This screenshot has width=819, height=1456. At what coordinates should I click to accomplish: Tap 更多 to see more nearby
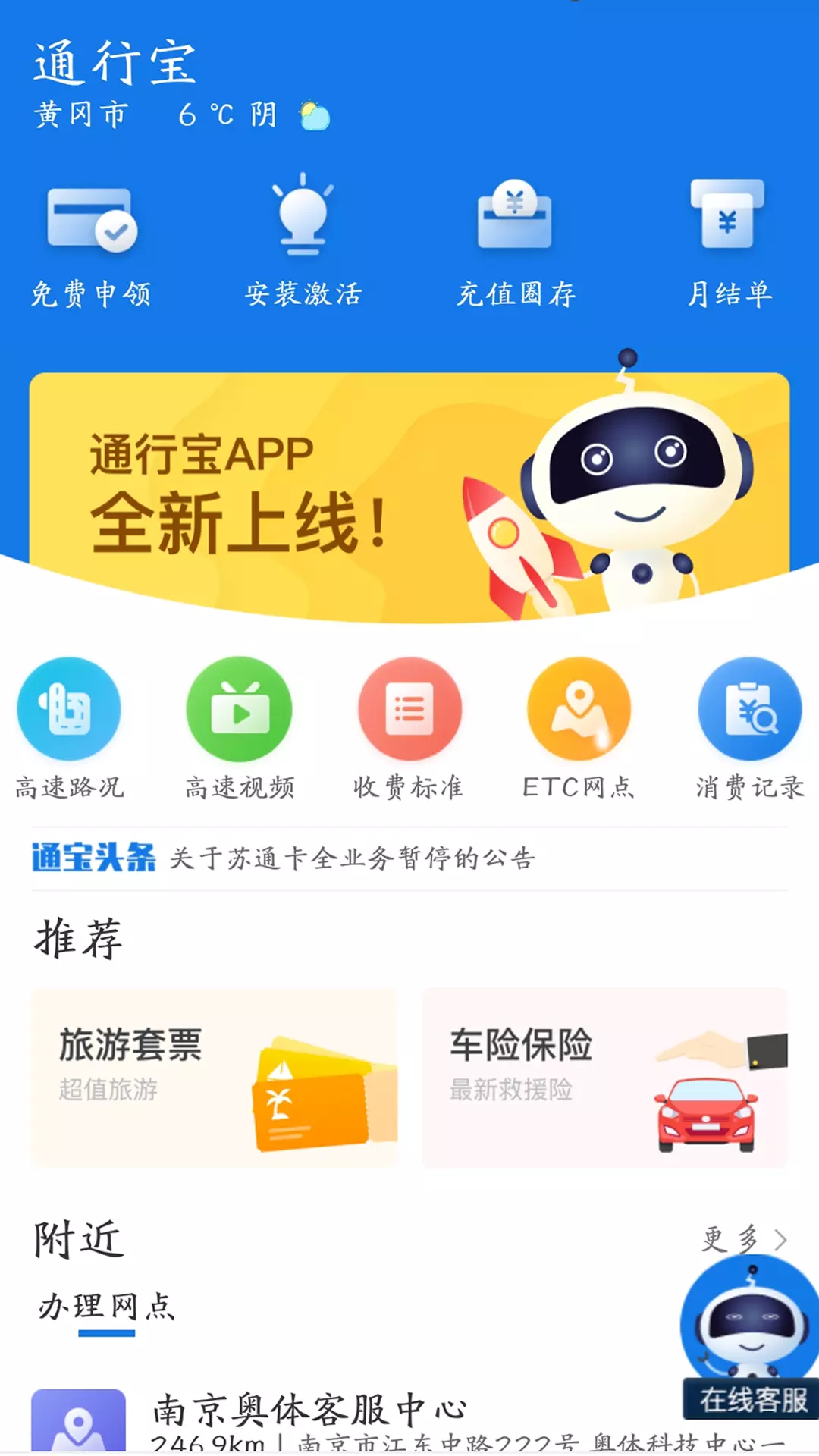tap(745, 1239)
